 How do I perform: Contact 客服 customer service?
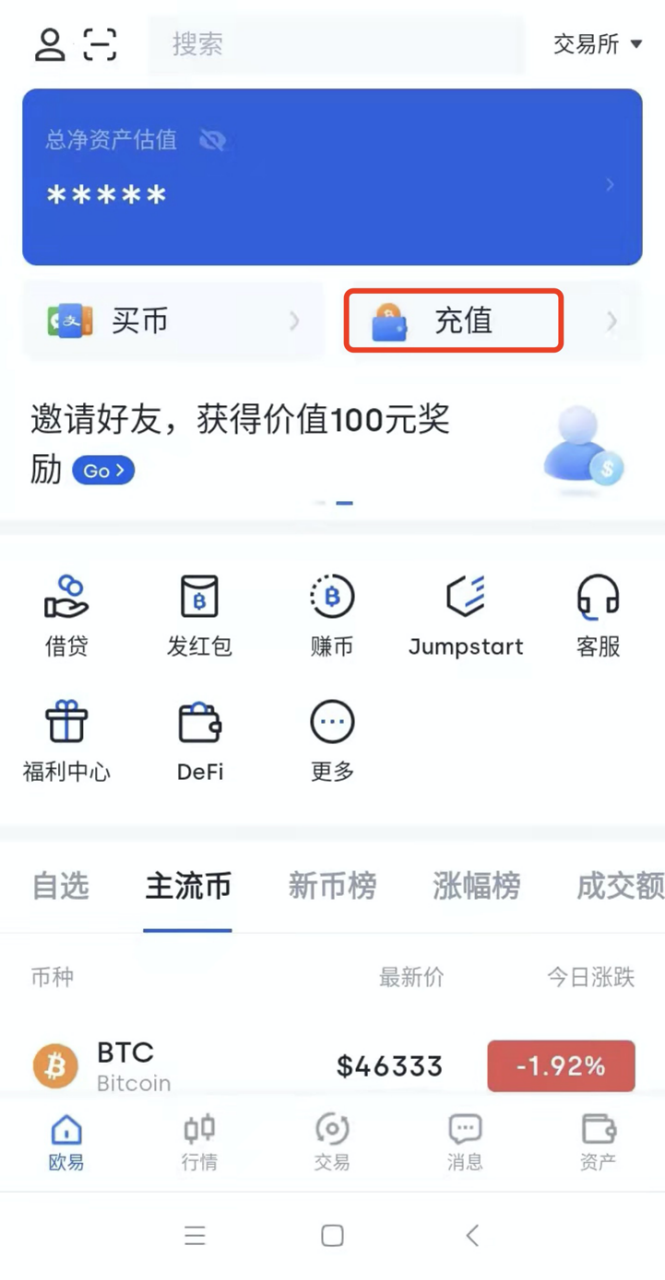pos(598,616)
